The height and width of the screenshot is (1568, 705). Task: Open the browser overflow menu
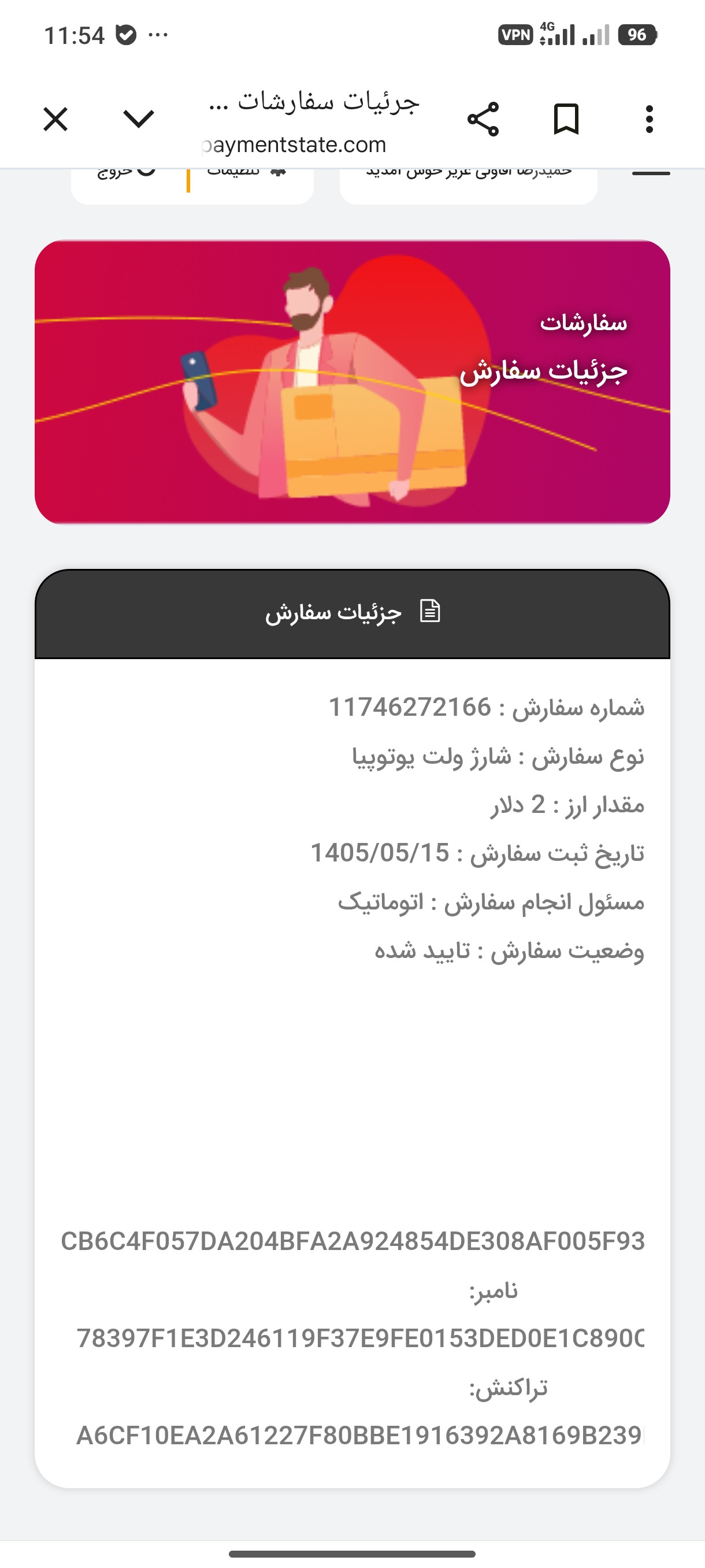(649, 119)
